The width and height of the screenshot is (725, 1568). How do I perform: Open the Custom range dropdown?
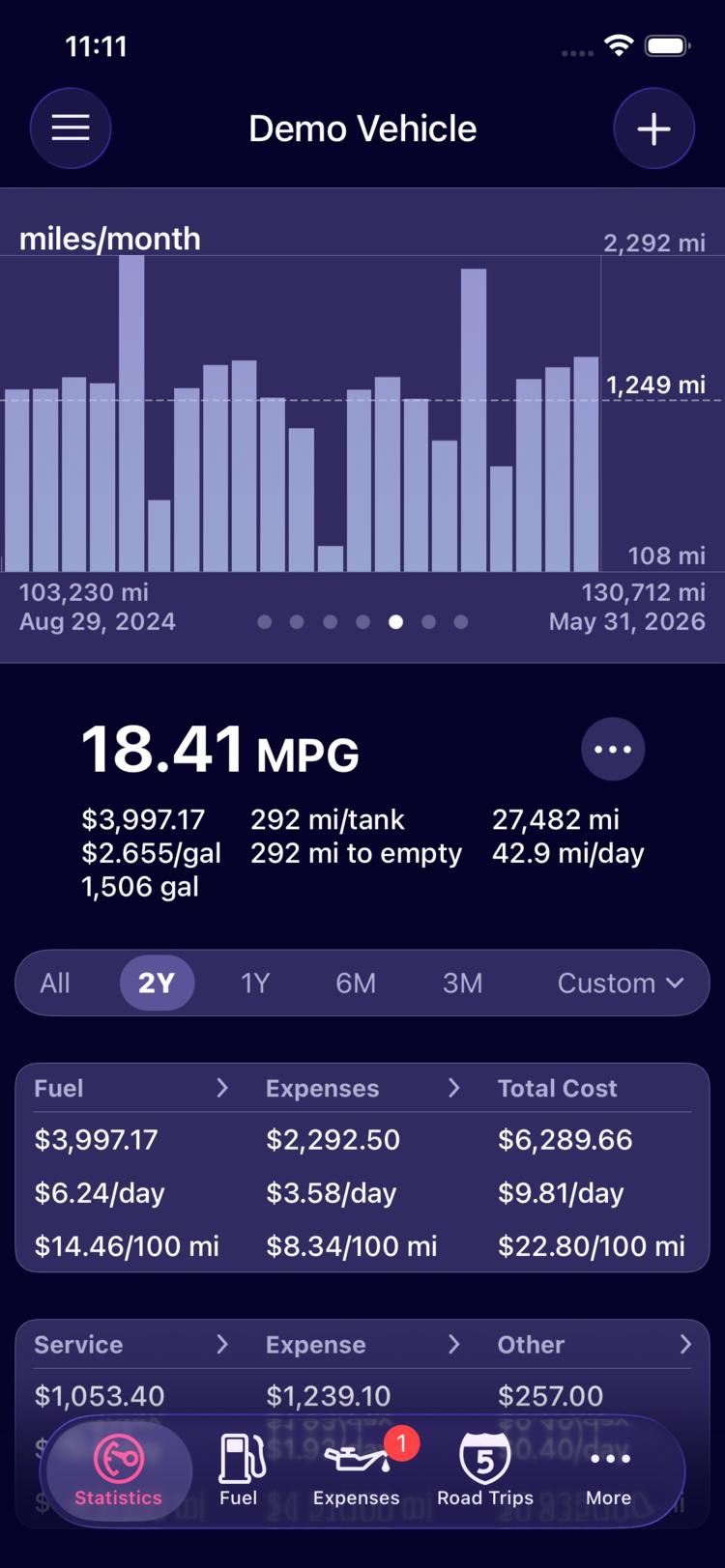click(621, 983)
